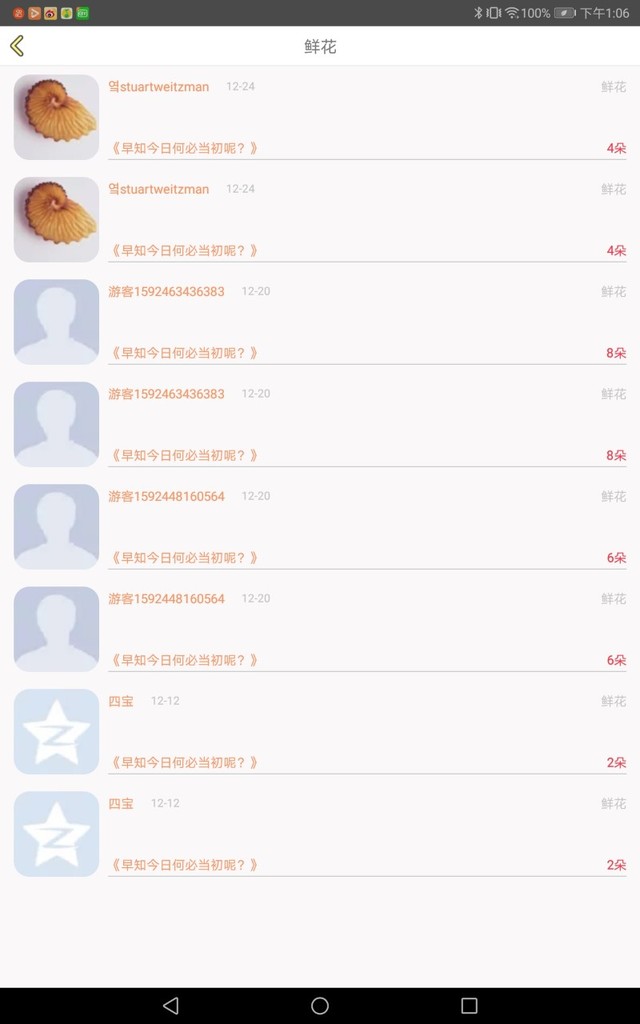
Task: Open the first 8朵 entry from 游客1592463436383
Action: 320,322
